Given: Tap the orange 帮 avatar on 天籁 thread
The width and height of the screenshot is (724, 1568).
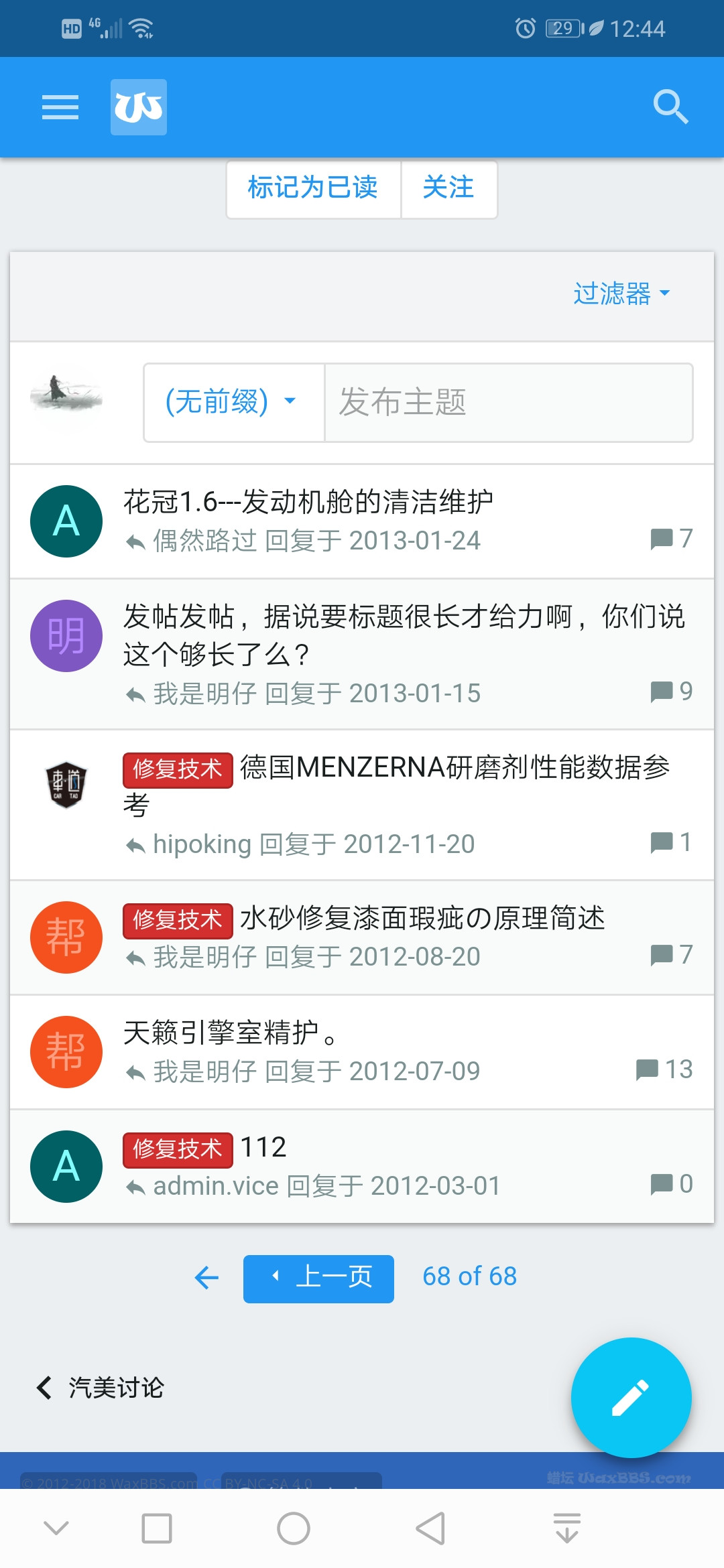Looking at the screenshot, I should (x=66, y=1052).
